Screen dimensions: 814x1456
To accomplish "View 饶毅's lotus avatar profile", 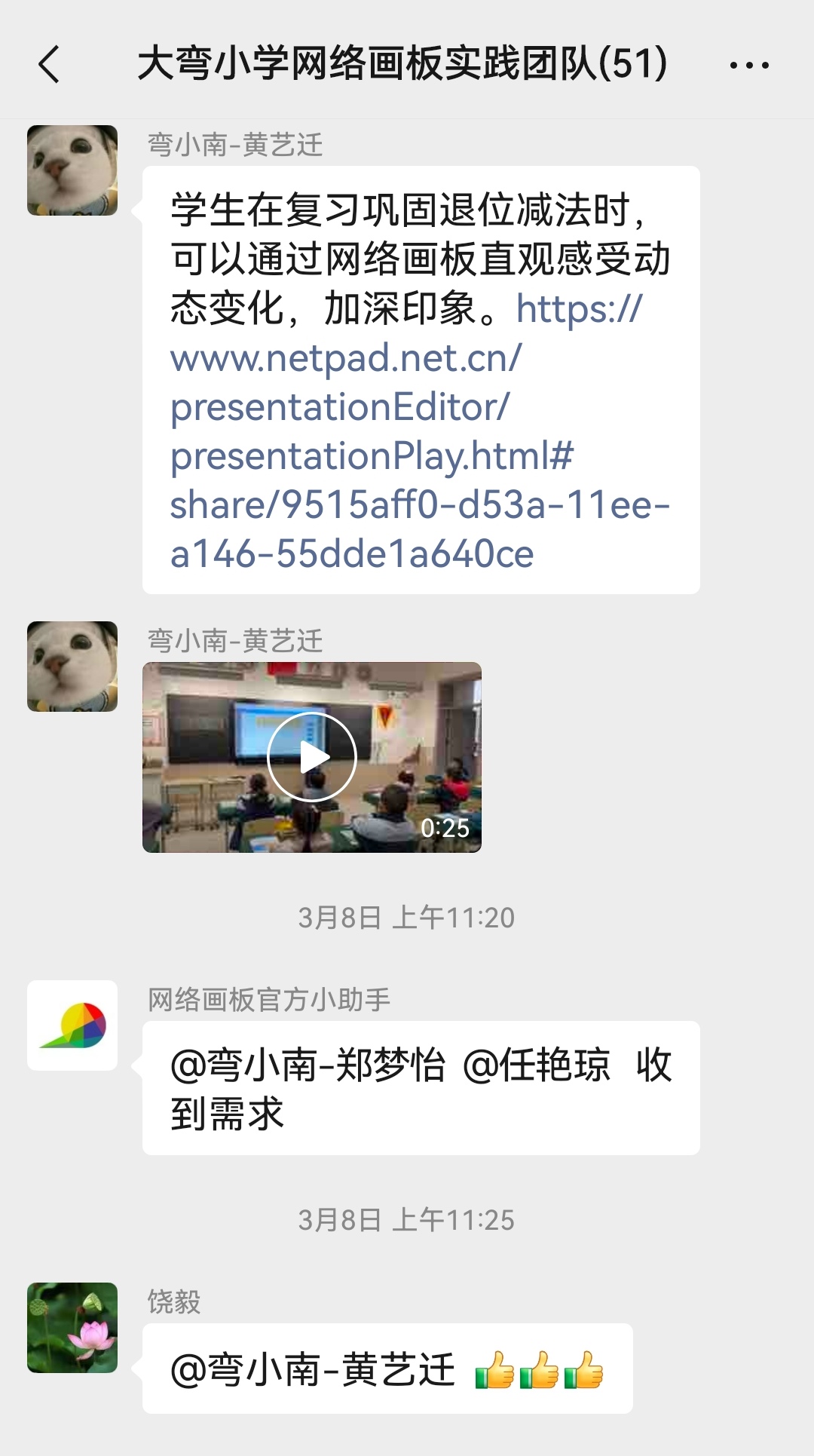I will point(72,1328).
